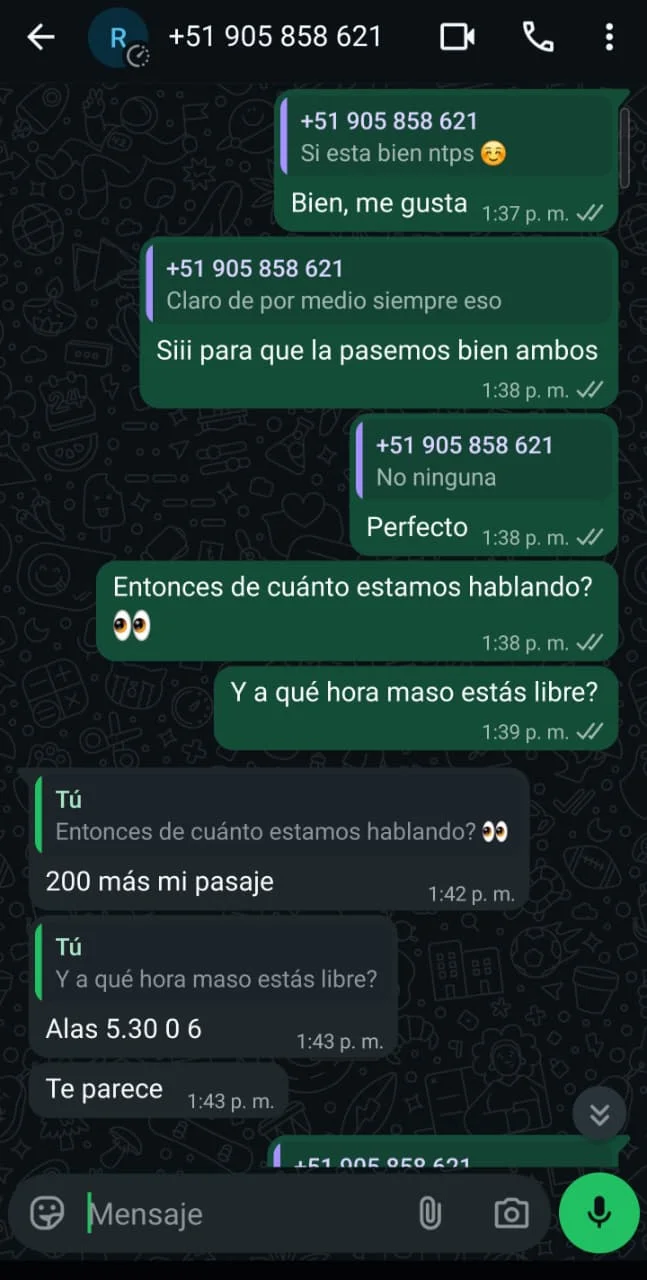Go back to the chat list
This screenshot has height=1280, width=647.
click(40, 38)
